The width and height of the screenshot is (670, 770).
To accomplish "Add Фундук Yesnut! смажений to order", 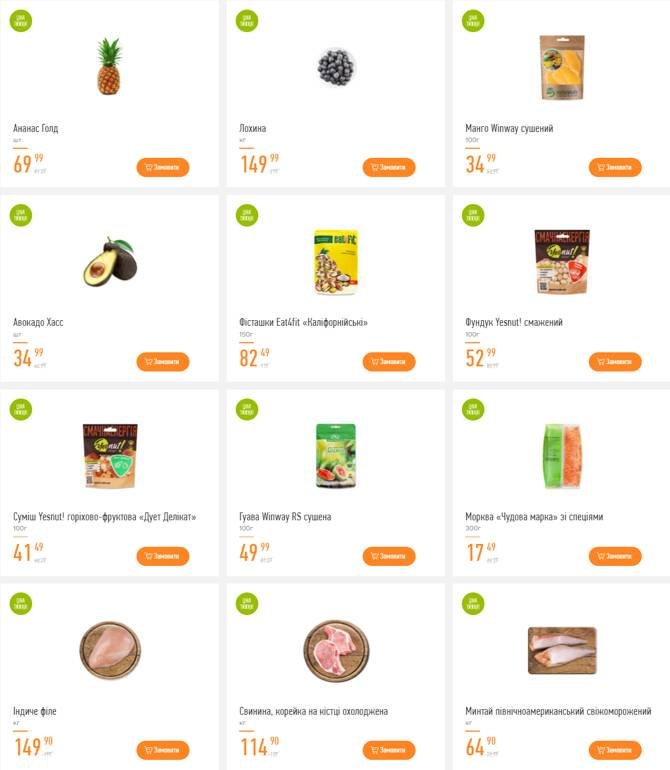I will pos(614,361).
